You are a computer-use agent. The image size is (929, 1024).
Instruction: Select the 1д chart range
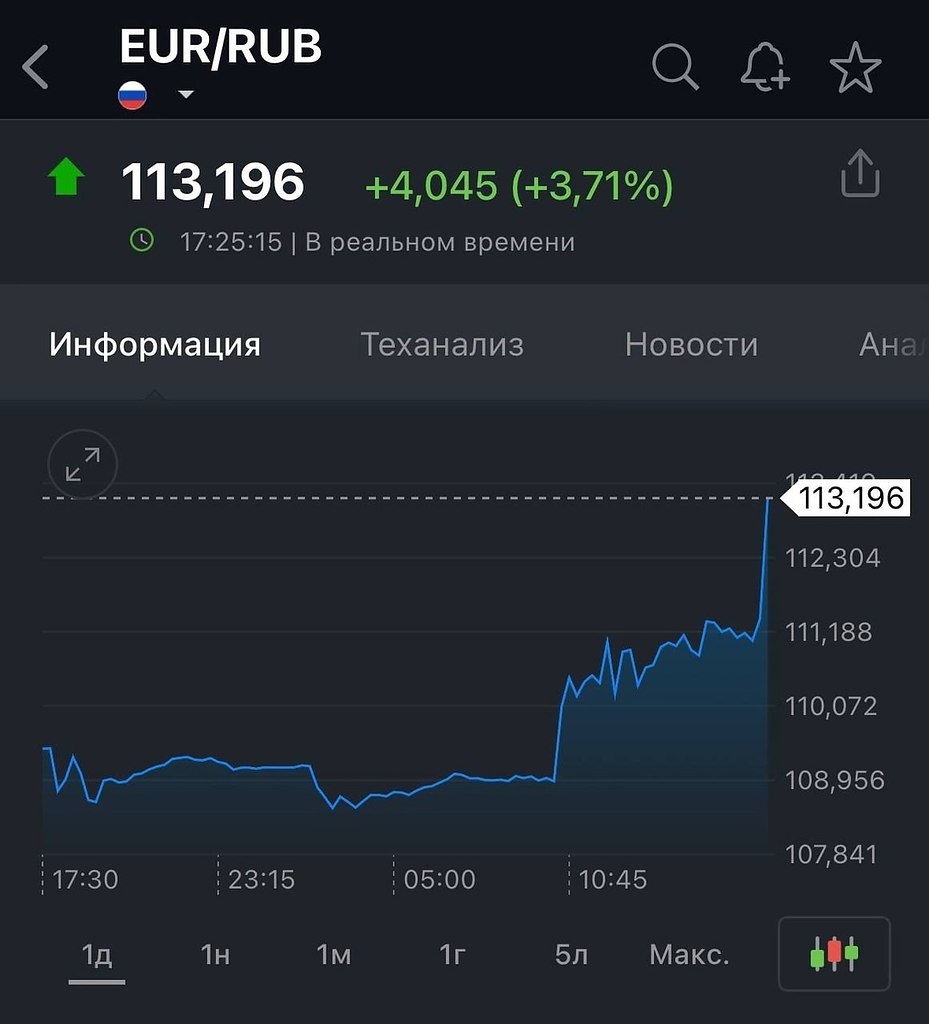(x=97, y=955)
